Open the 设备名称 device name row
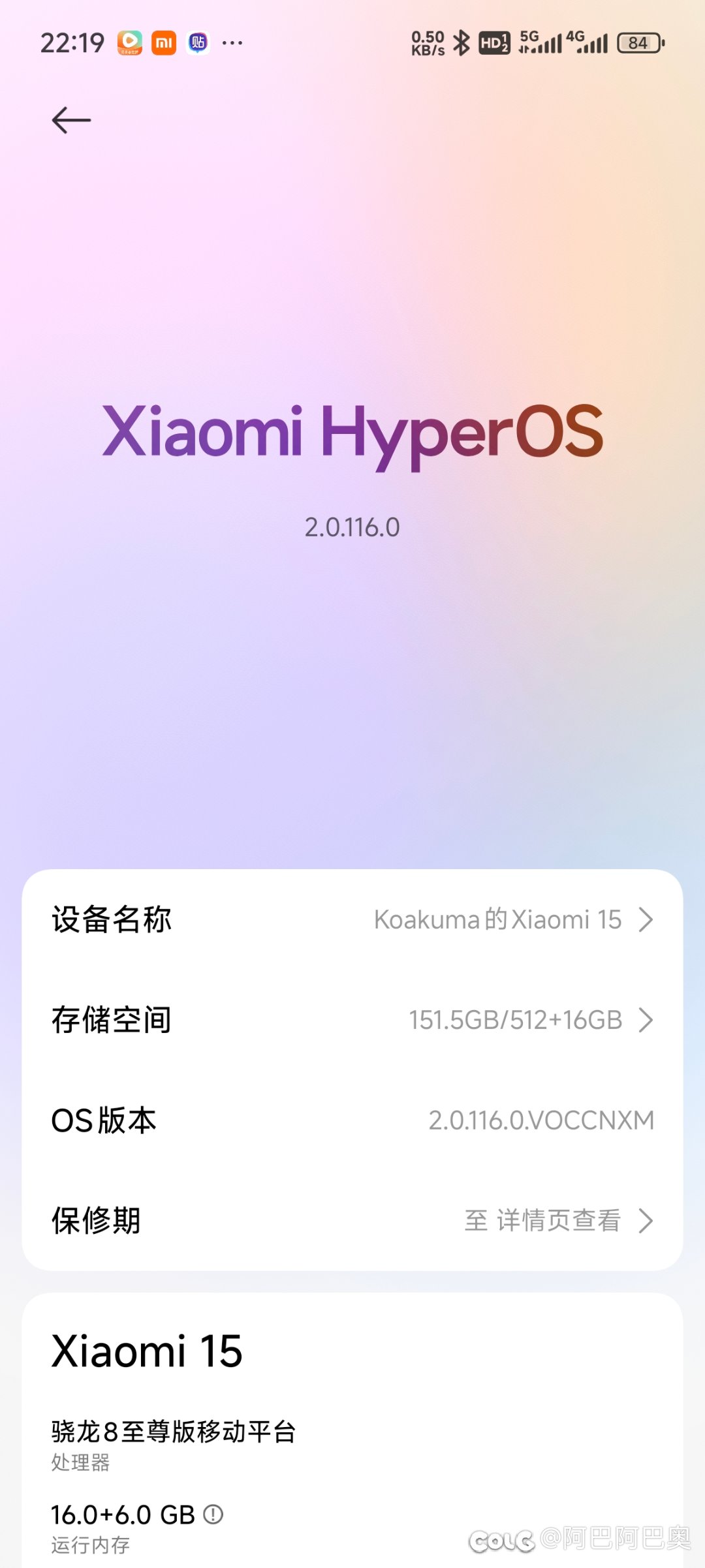 (x=352, y=919)
